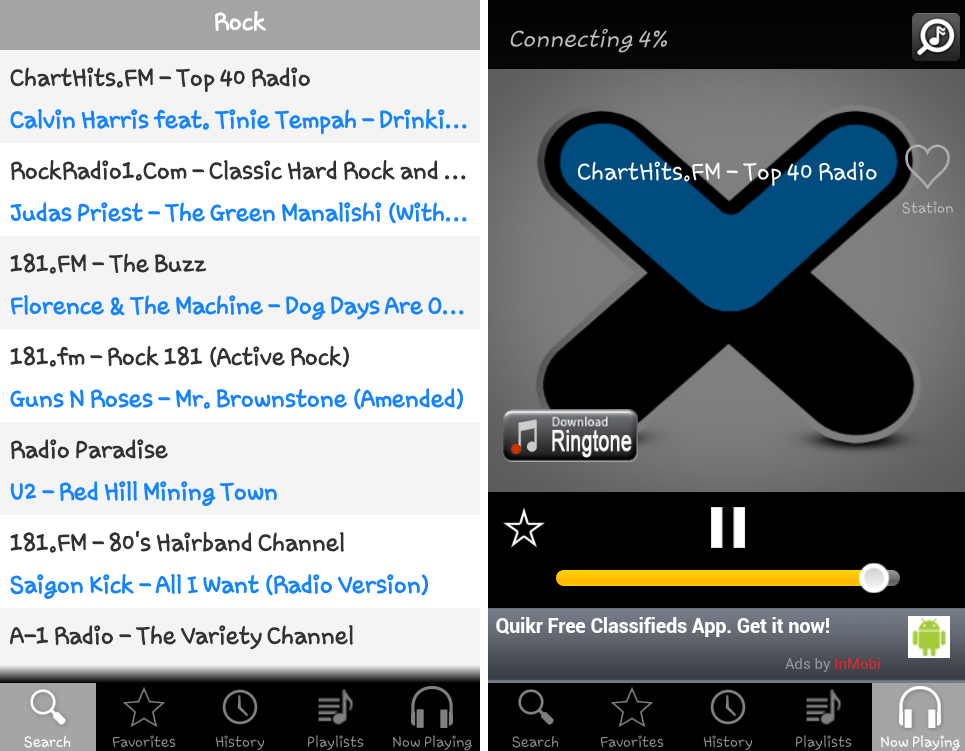This screenshot has height=751, width=965.
Task: Tap the star icon beside the pause button
Action: pos(524,528)
